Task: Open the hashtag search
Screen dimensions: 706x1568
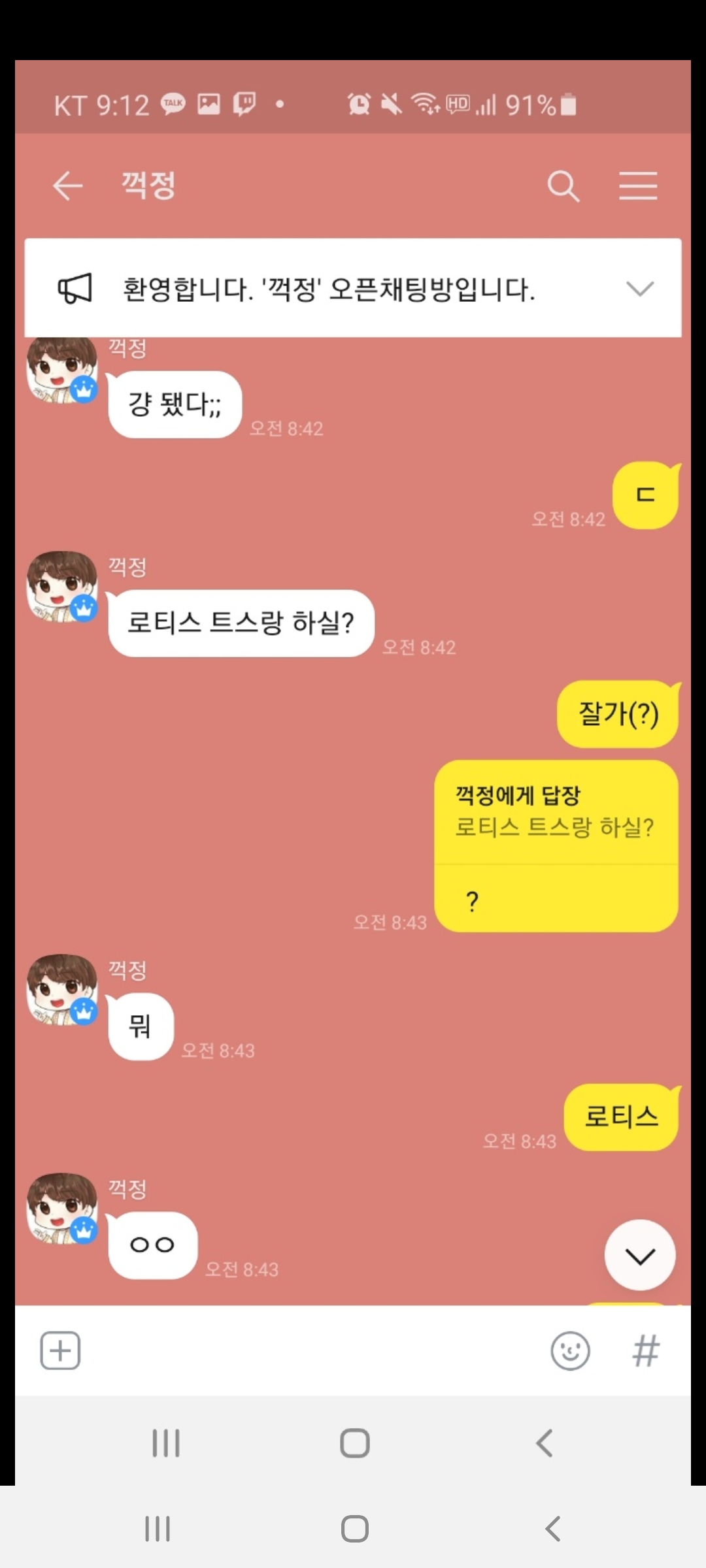Action: (645, 1350)
